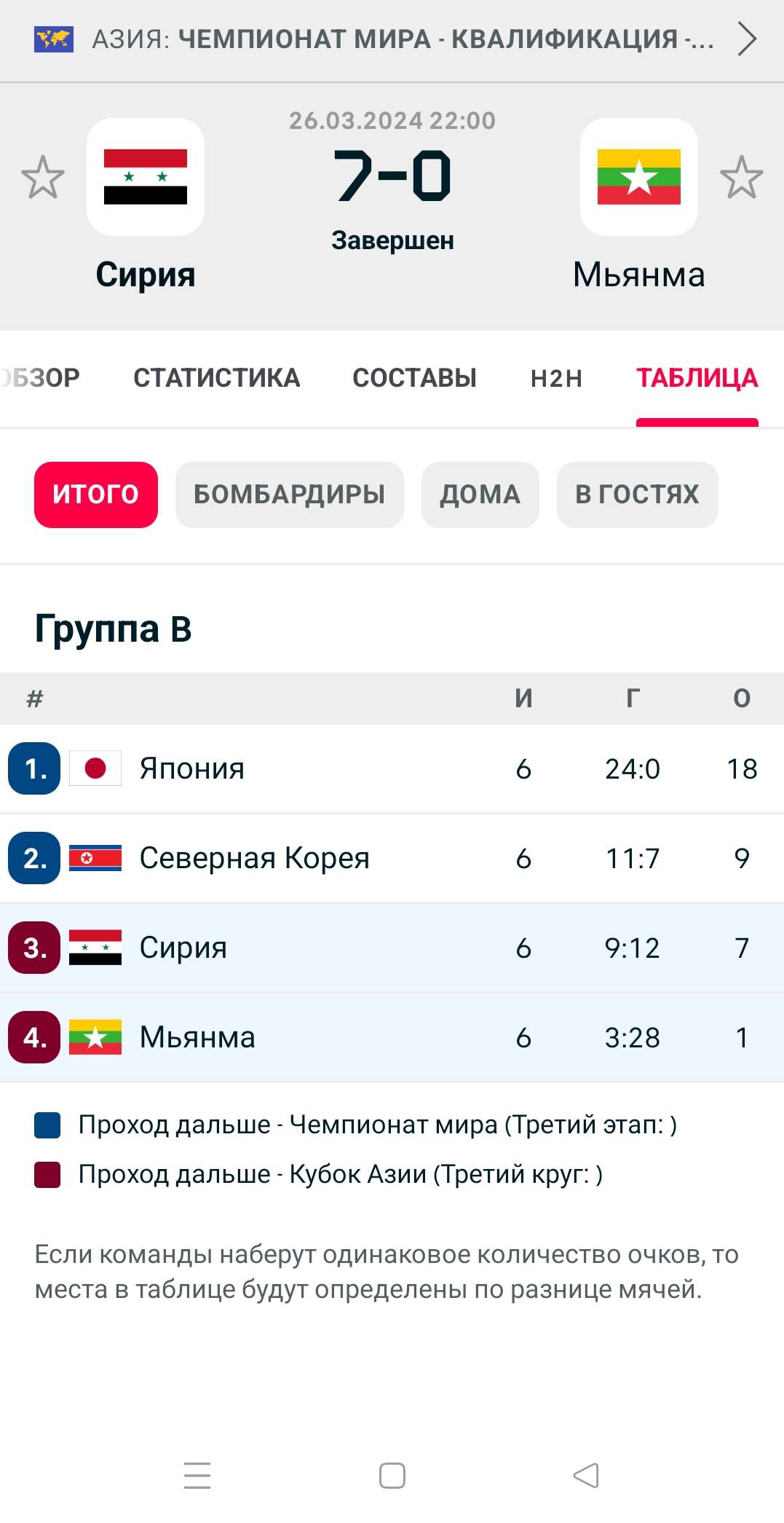Viewport: 784px width, 1523px height.
Task: Open the Мьянма row in the Группа B table
Action: click(392, 1037)
